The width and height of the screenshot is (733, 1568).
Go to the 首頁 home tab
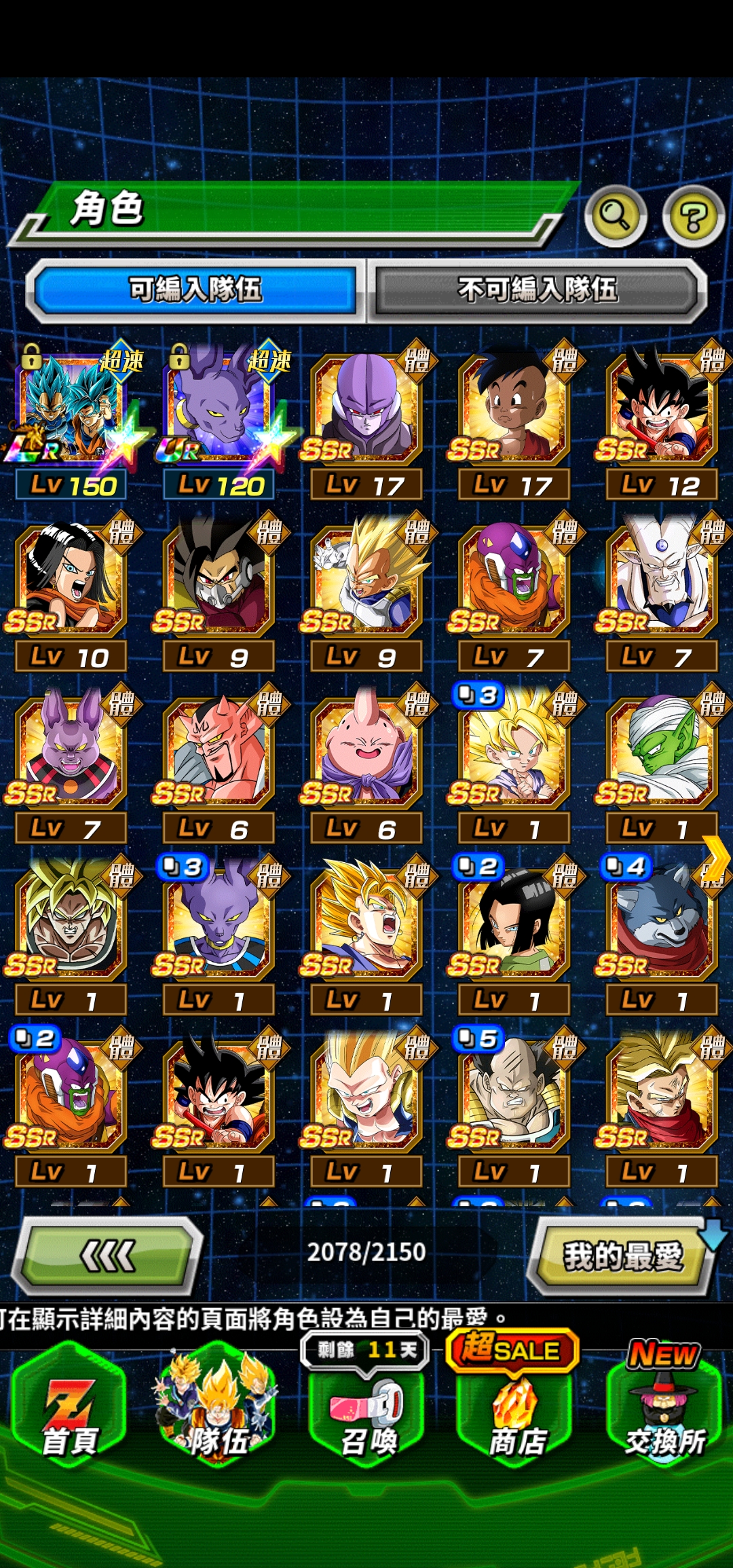[69, 1408]
